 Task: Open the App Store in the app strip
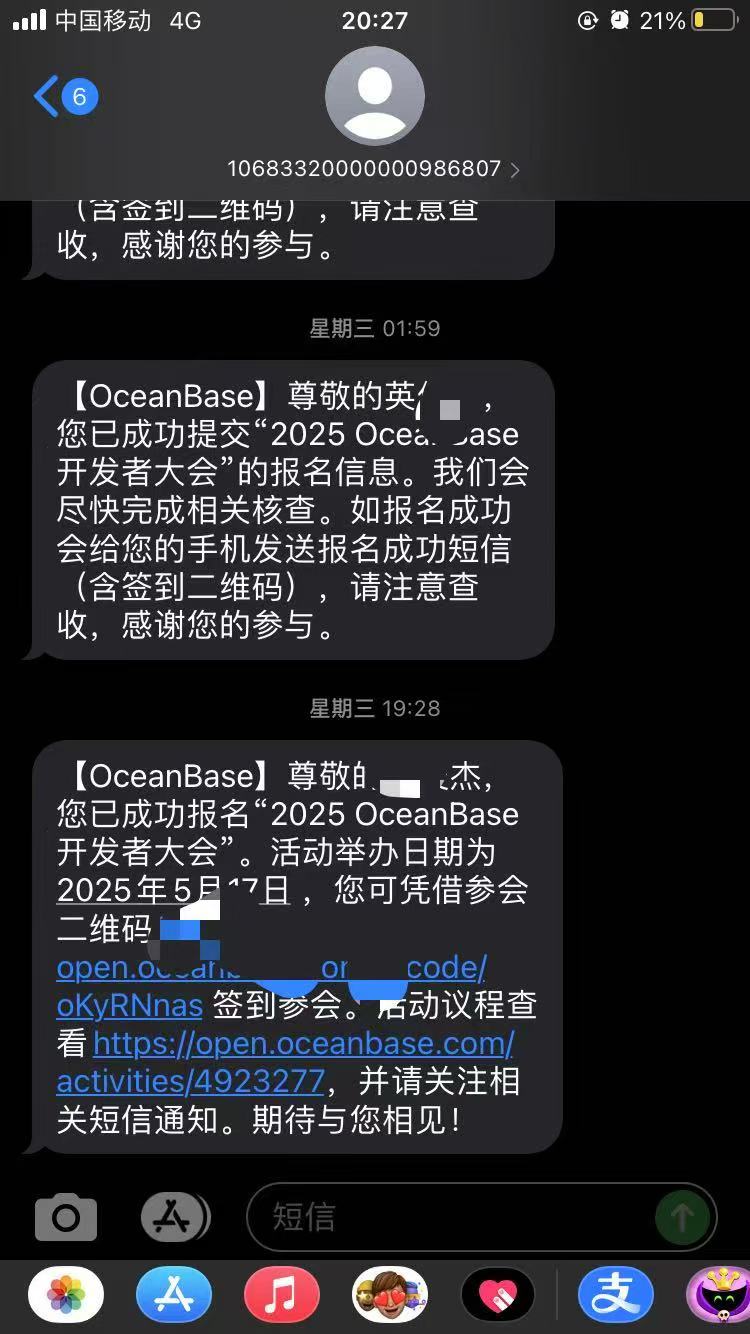click(x=174, y=1295)
